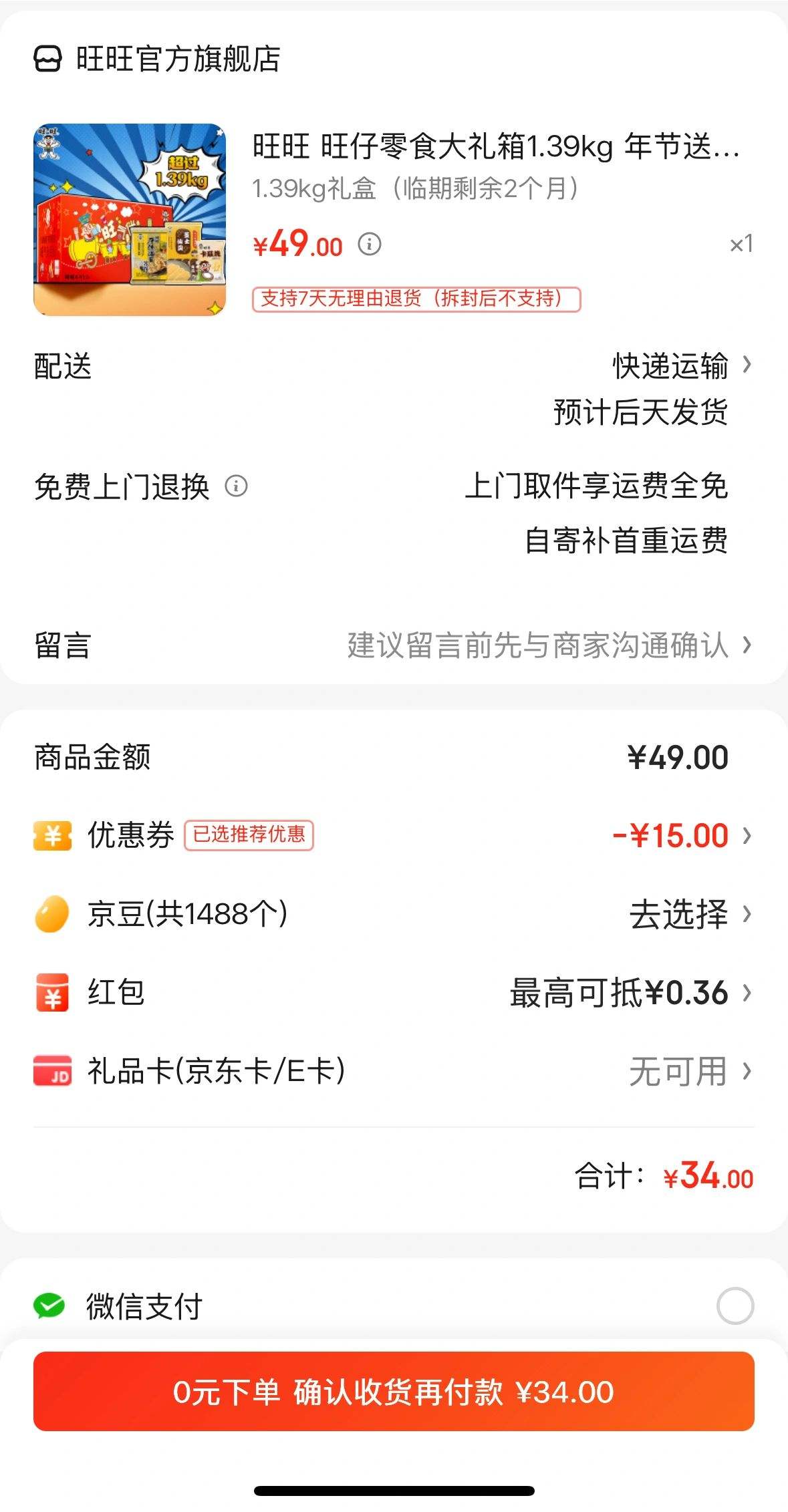Tap the info icon beside 免费上门退换
This screenshot has width=788, height=1512.
click(236, 486)
